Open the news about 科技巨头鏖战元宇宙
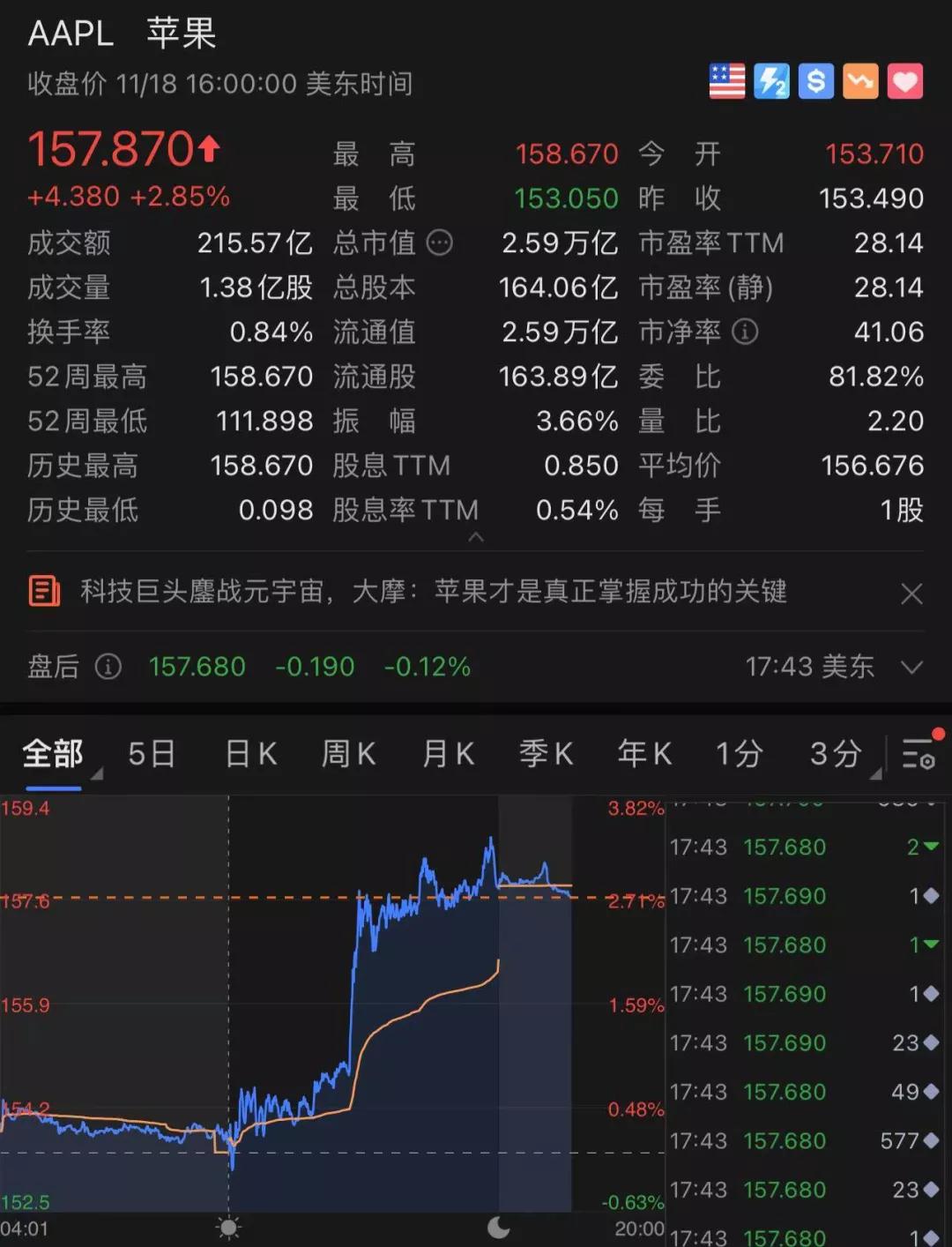The image size is (952, 1247). (x=433, y=591)
